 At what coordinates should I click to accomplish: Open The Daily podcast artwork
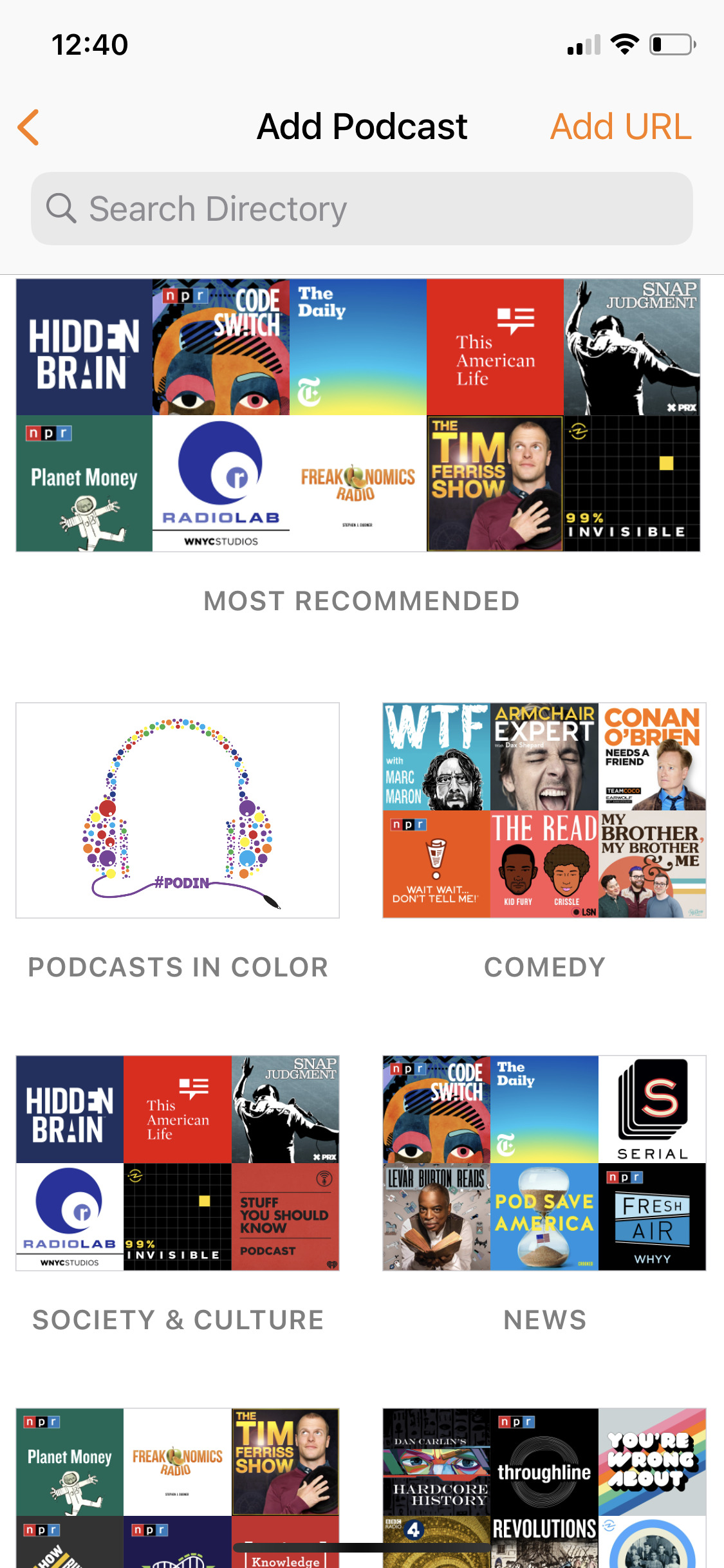coord(358,348)
